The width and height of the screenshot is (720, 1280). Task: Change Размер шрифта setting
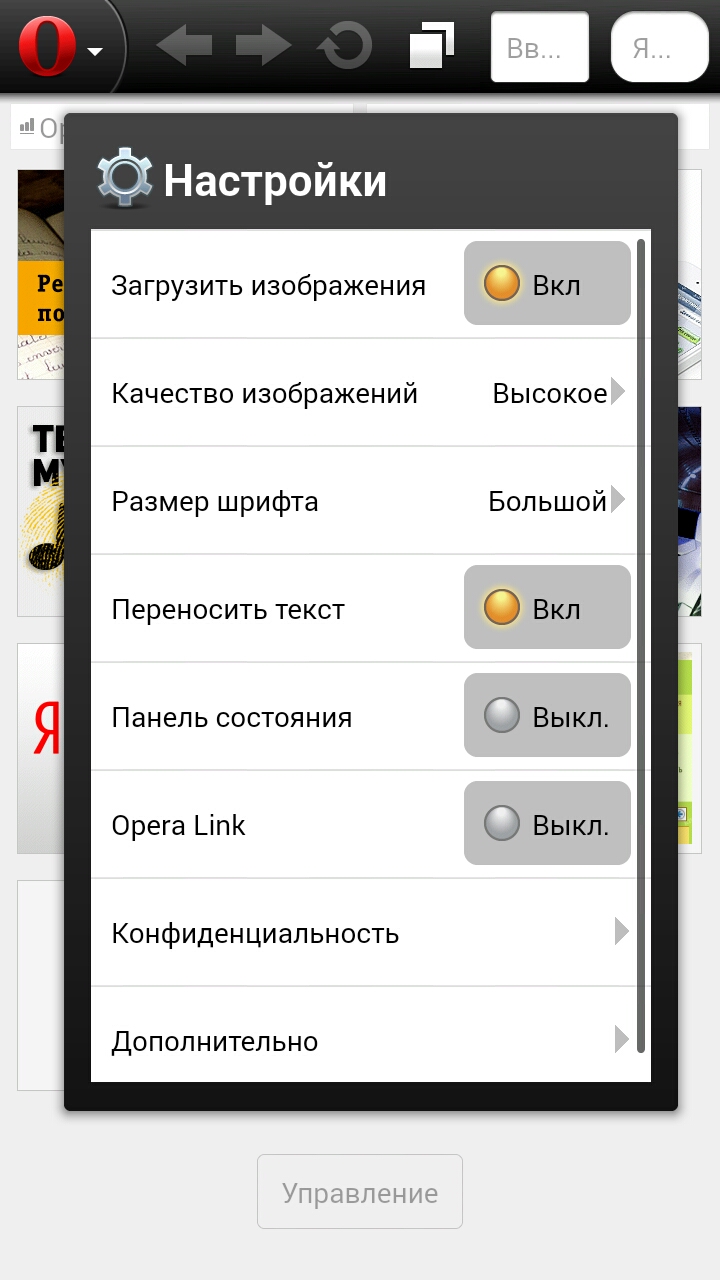[370, 501]
